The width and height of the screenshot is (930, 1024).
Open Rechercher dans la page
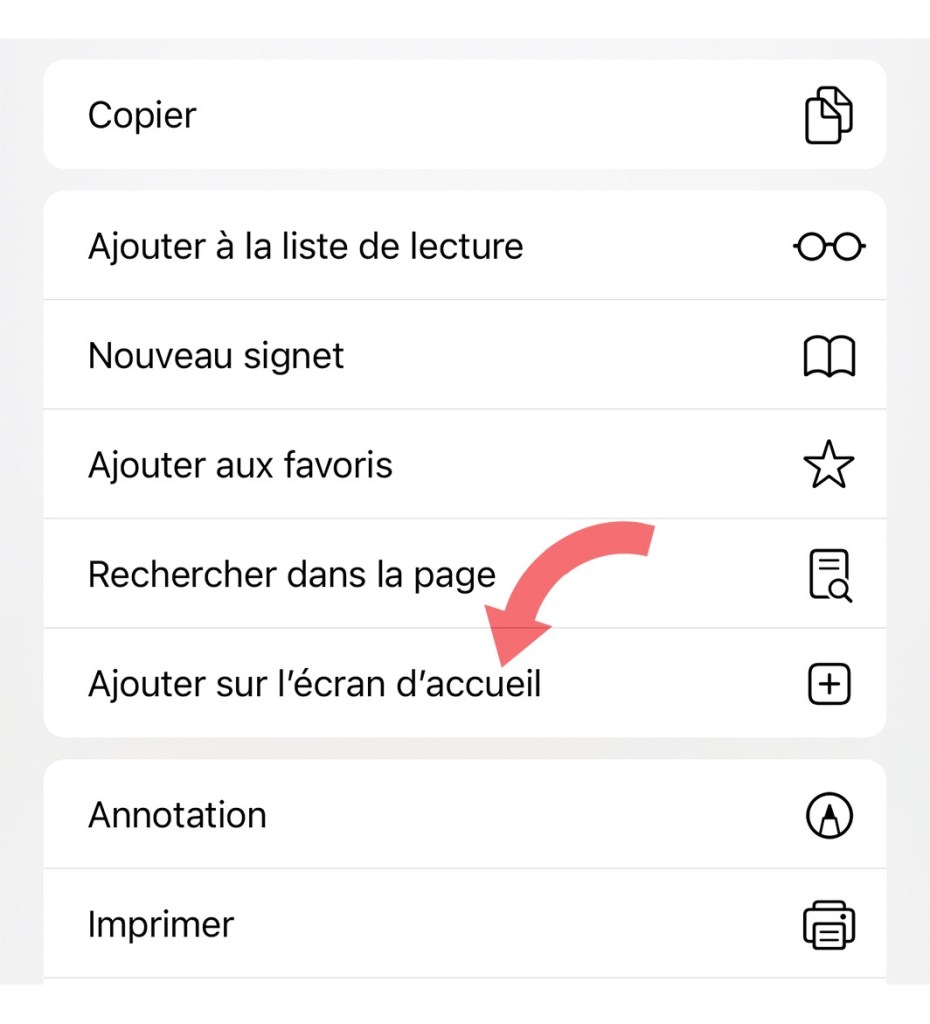tap(464, 575)
